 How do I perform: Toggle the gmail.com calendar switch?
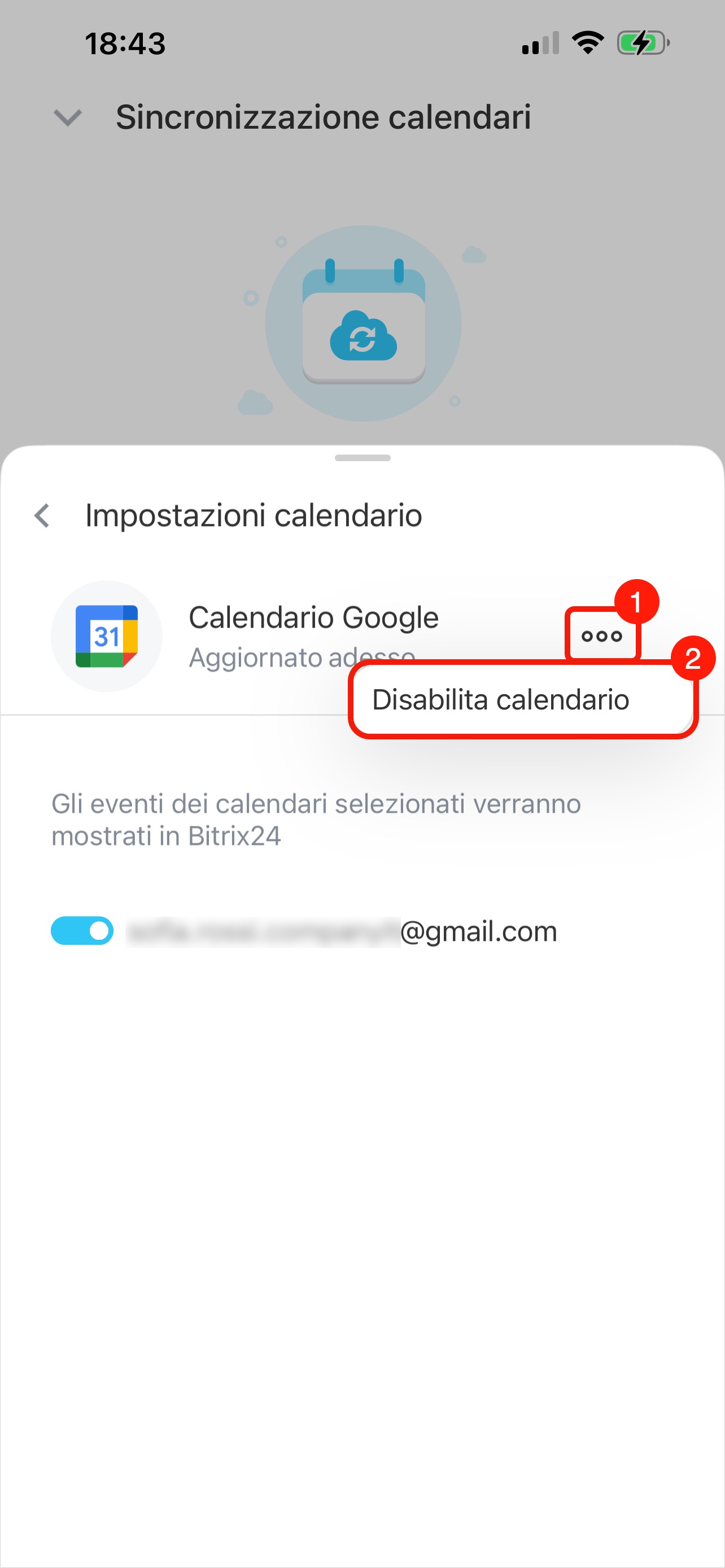click(x=82, y=931)
